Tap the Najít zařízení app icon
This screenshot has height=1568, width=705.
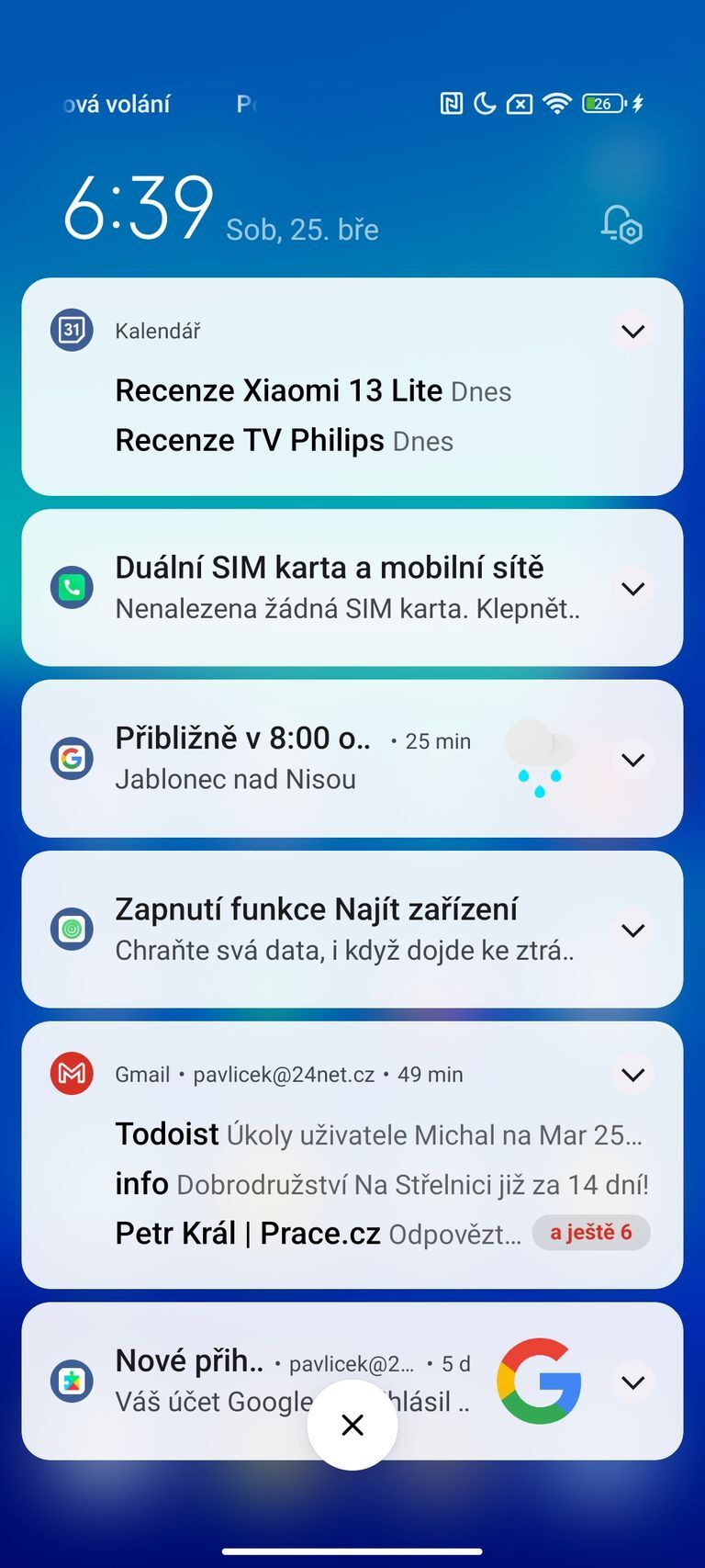coord(72,928)
